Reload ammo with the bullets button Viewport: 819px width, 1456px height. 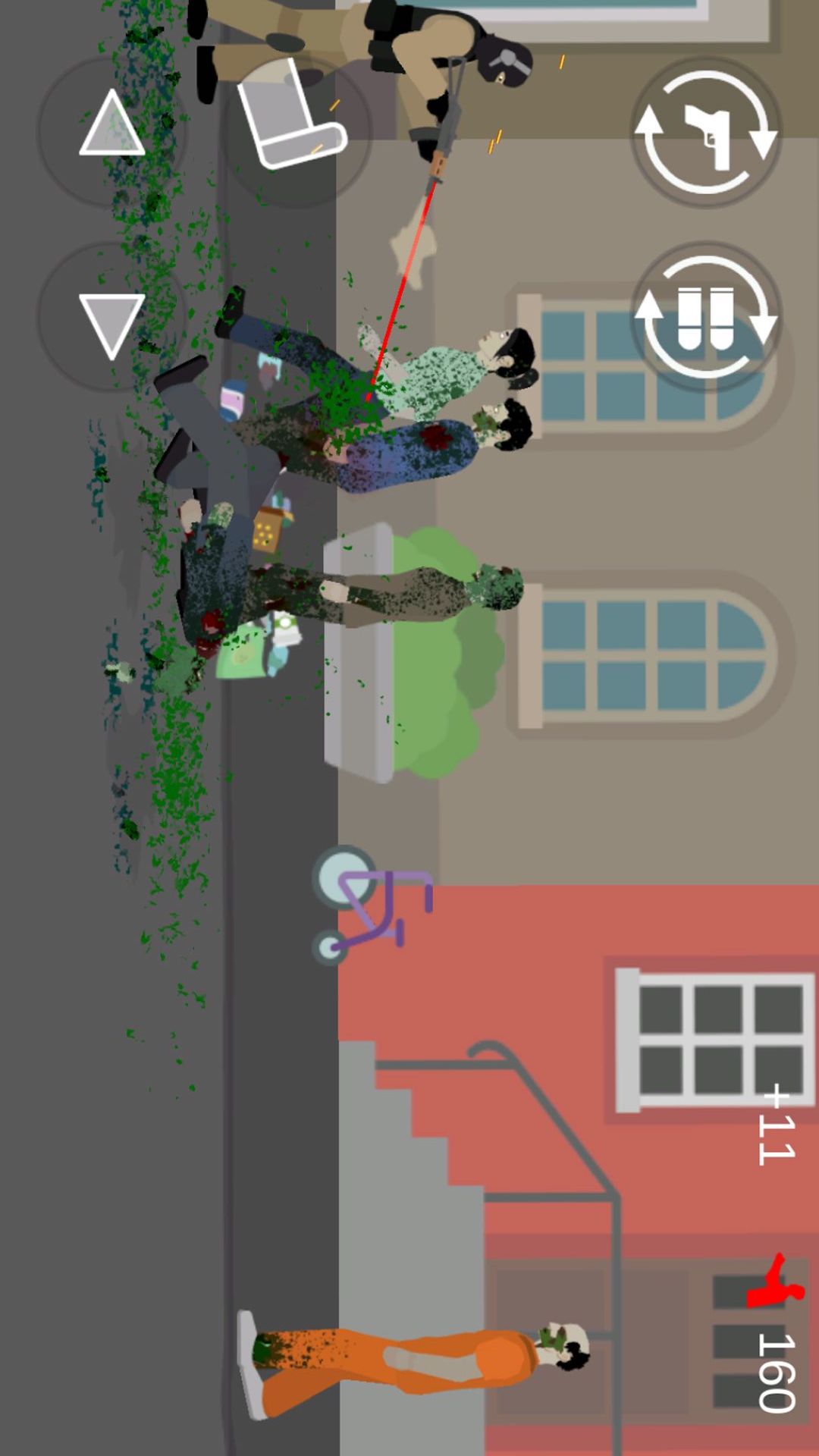pos(706,317)
